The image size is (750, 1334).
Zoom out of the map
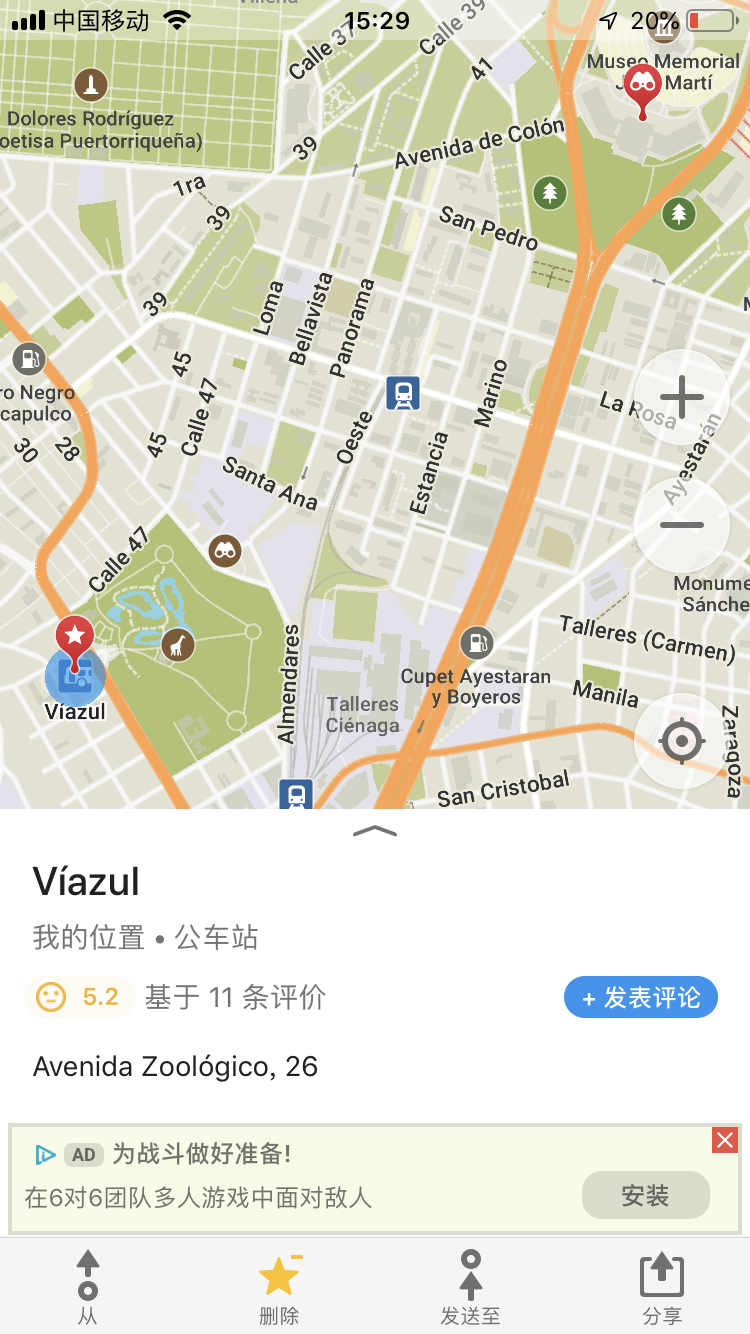[x=682, y=525]
